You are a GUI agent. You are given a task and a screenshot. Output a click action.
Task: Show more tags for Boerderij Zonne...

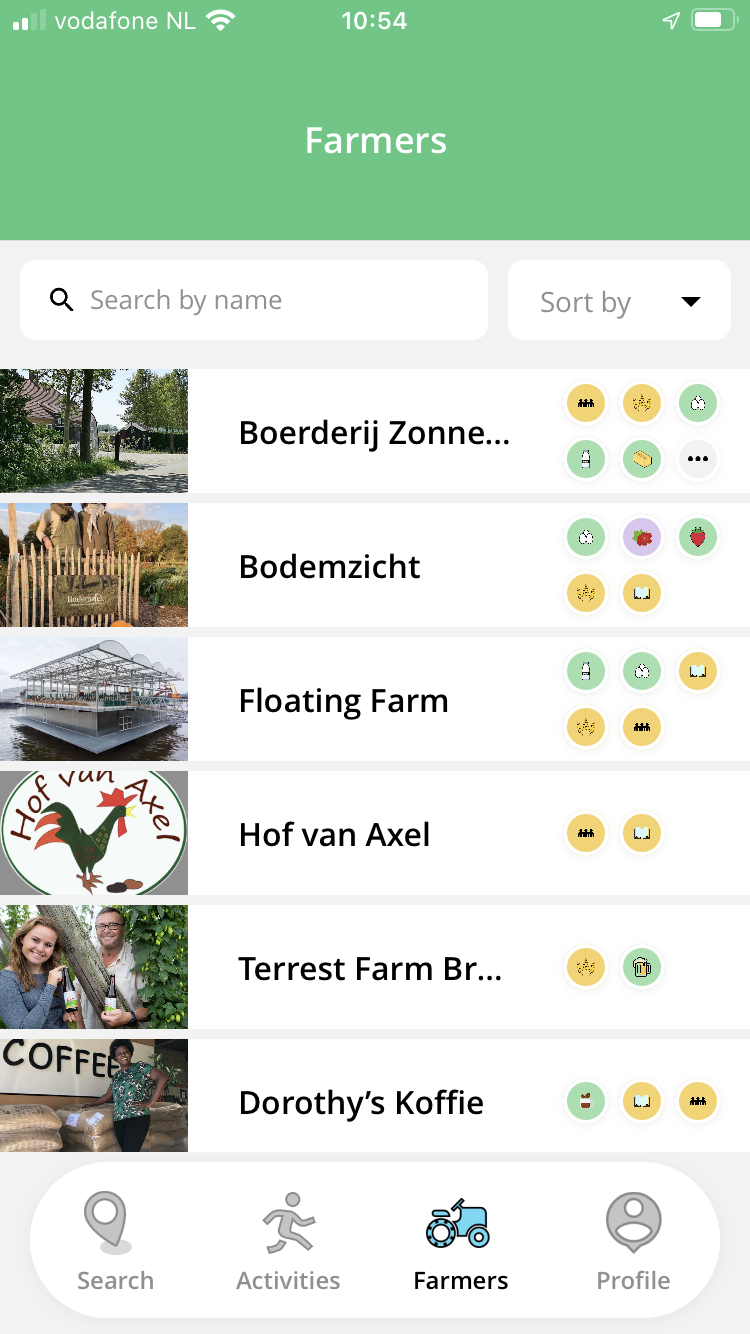point(698,459)
